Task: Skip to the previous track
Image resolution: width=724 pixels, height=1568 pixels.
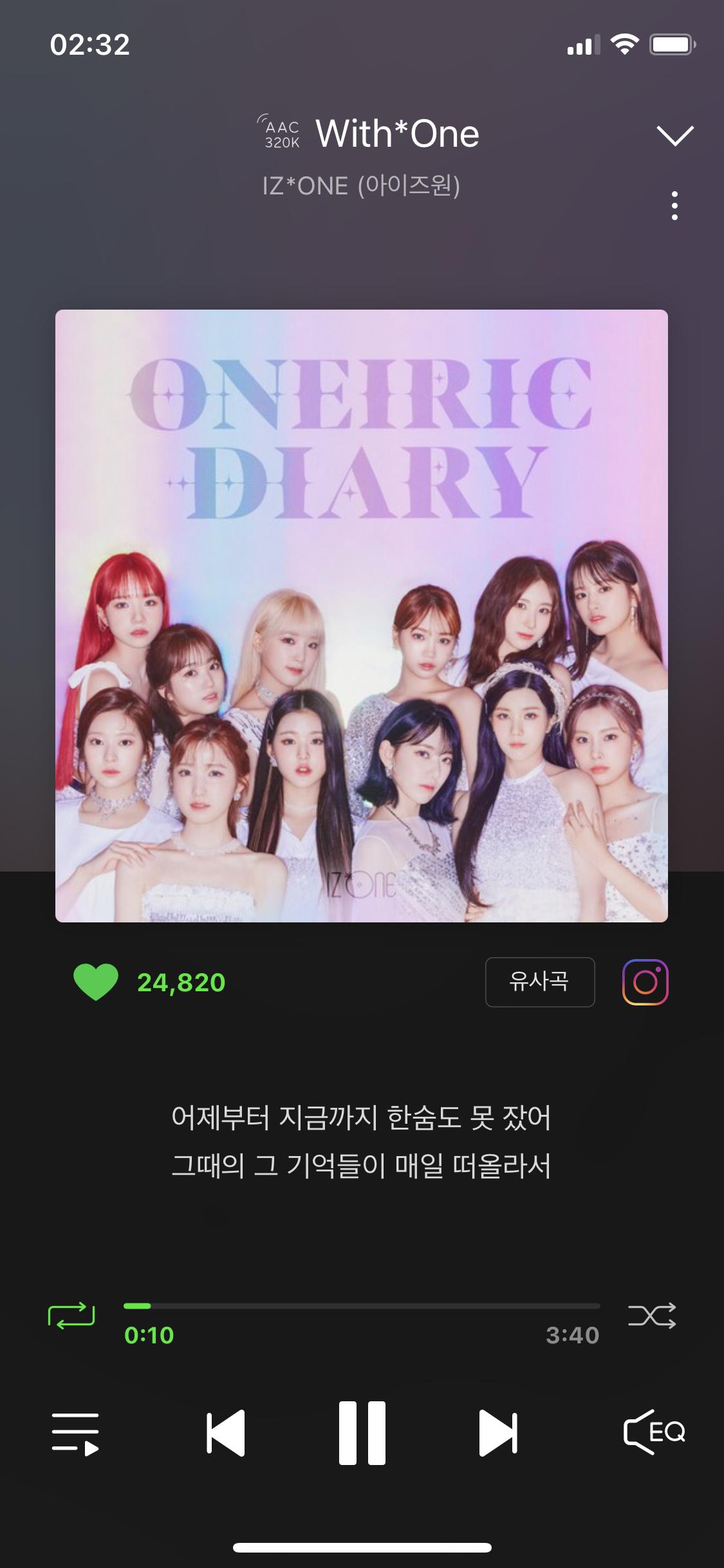Action: [x=226, y=1433]
